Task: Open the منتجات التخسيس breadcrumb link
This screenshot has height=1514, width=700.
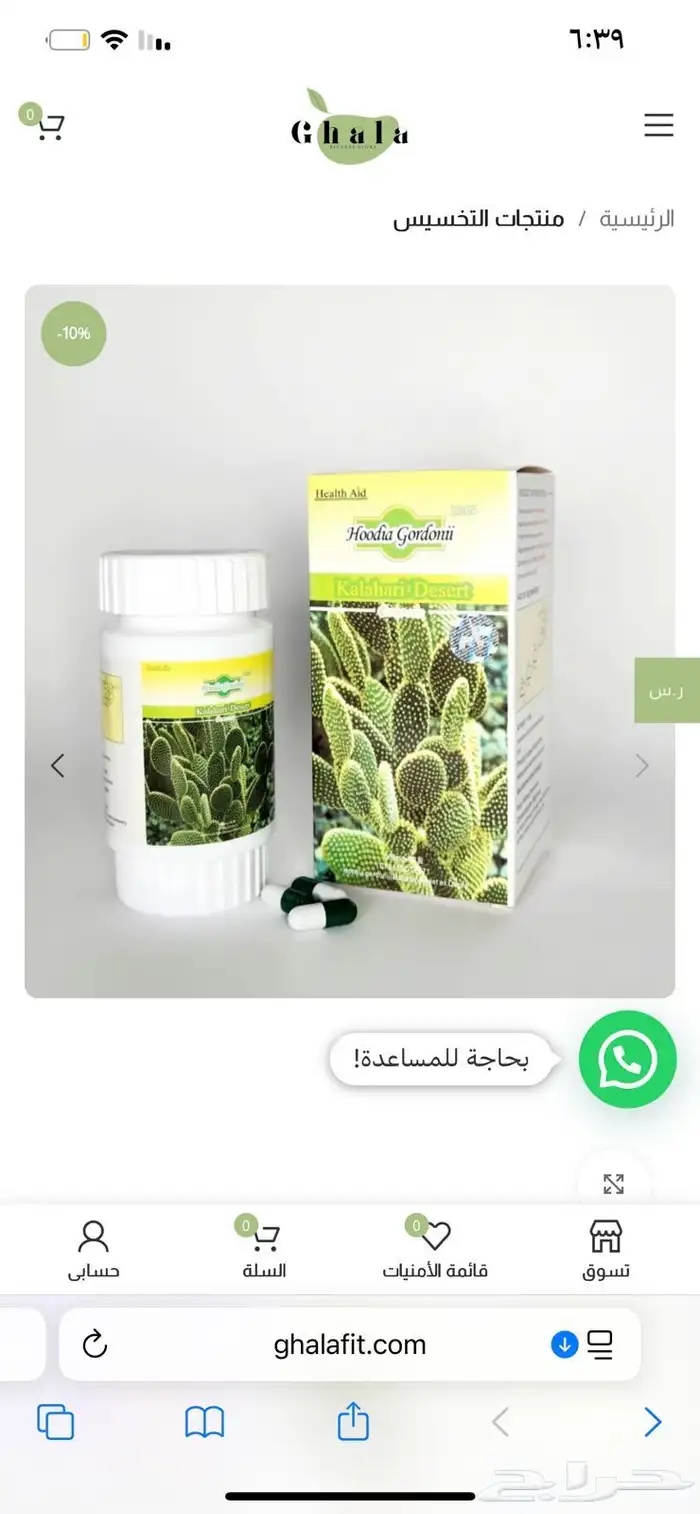Action: pos(478,218)
